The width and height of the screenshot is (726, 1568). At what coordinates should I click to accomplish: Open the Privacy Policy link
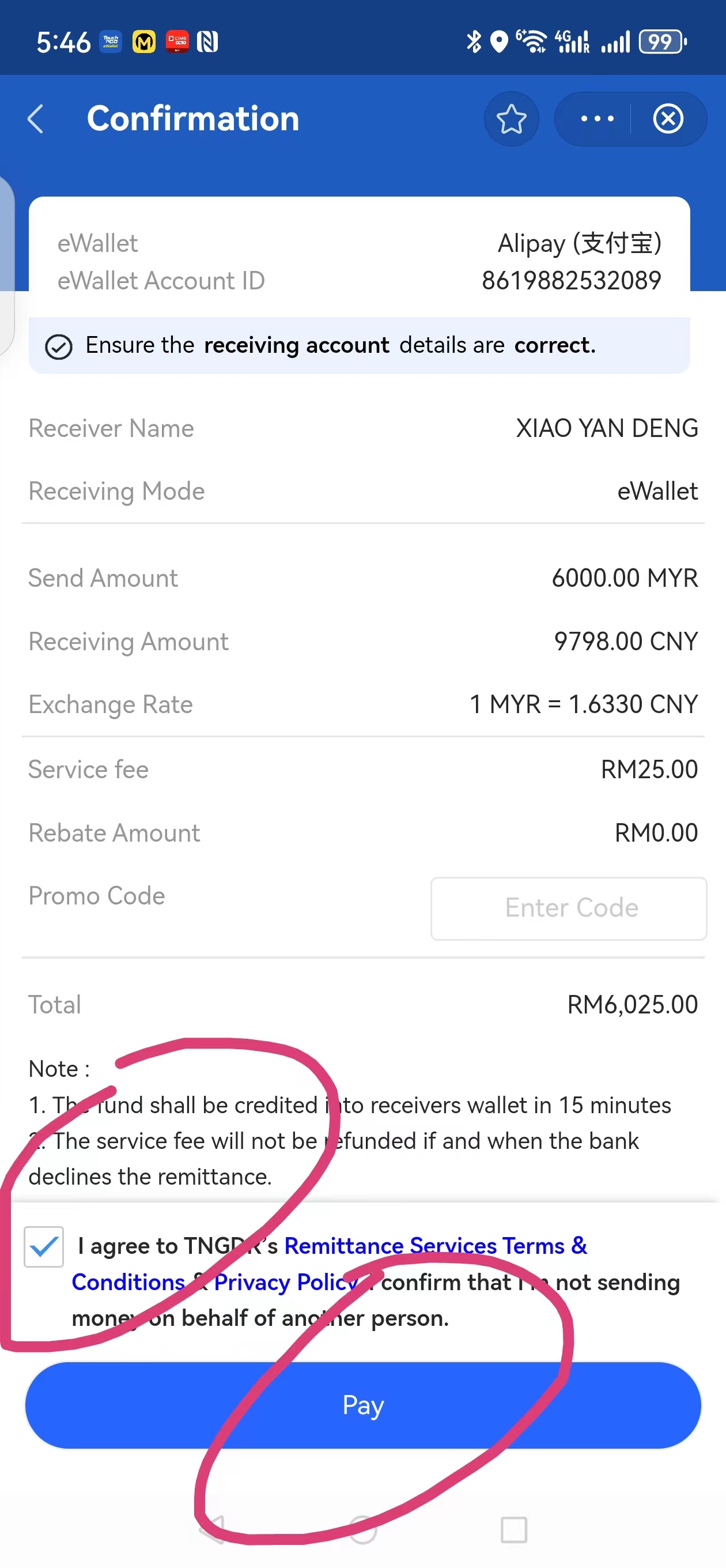(286, 1283)
